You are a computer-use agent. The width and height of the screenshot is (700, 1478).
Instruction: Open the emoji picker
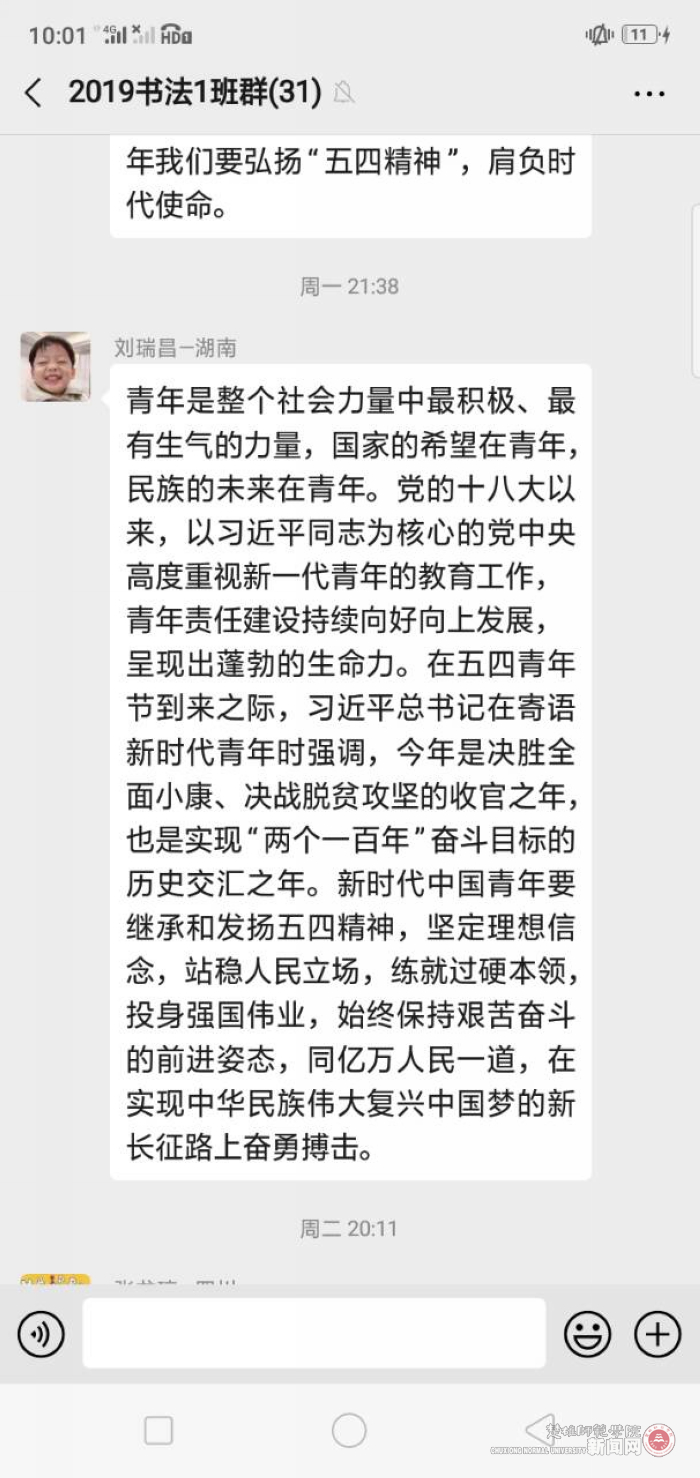587,1334
